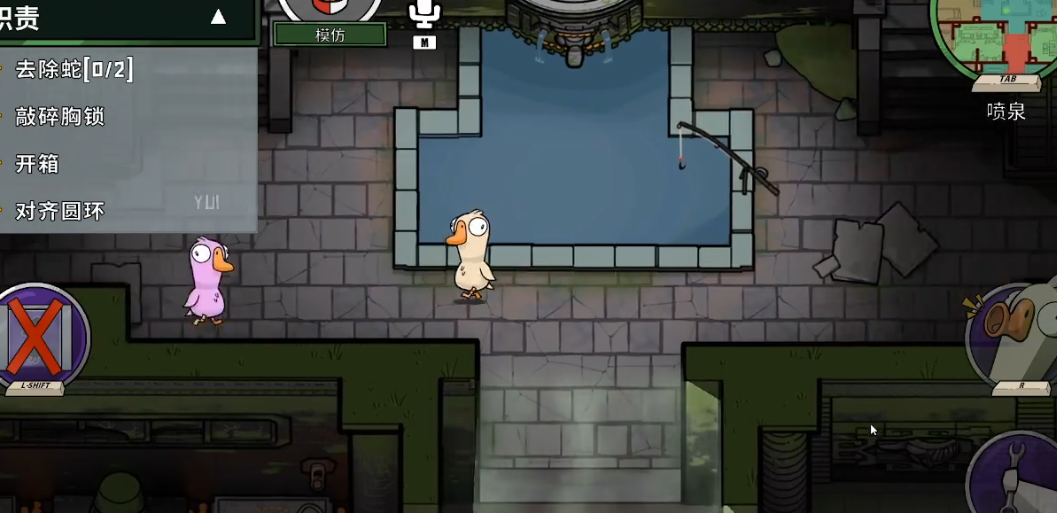Use the L-SHIFT ability button

point(37,338)
